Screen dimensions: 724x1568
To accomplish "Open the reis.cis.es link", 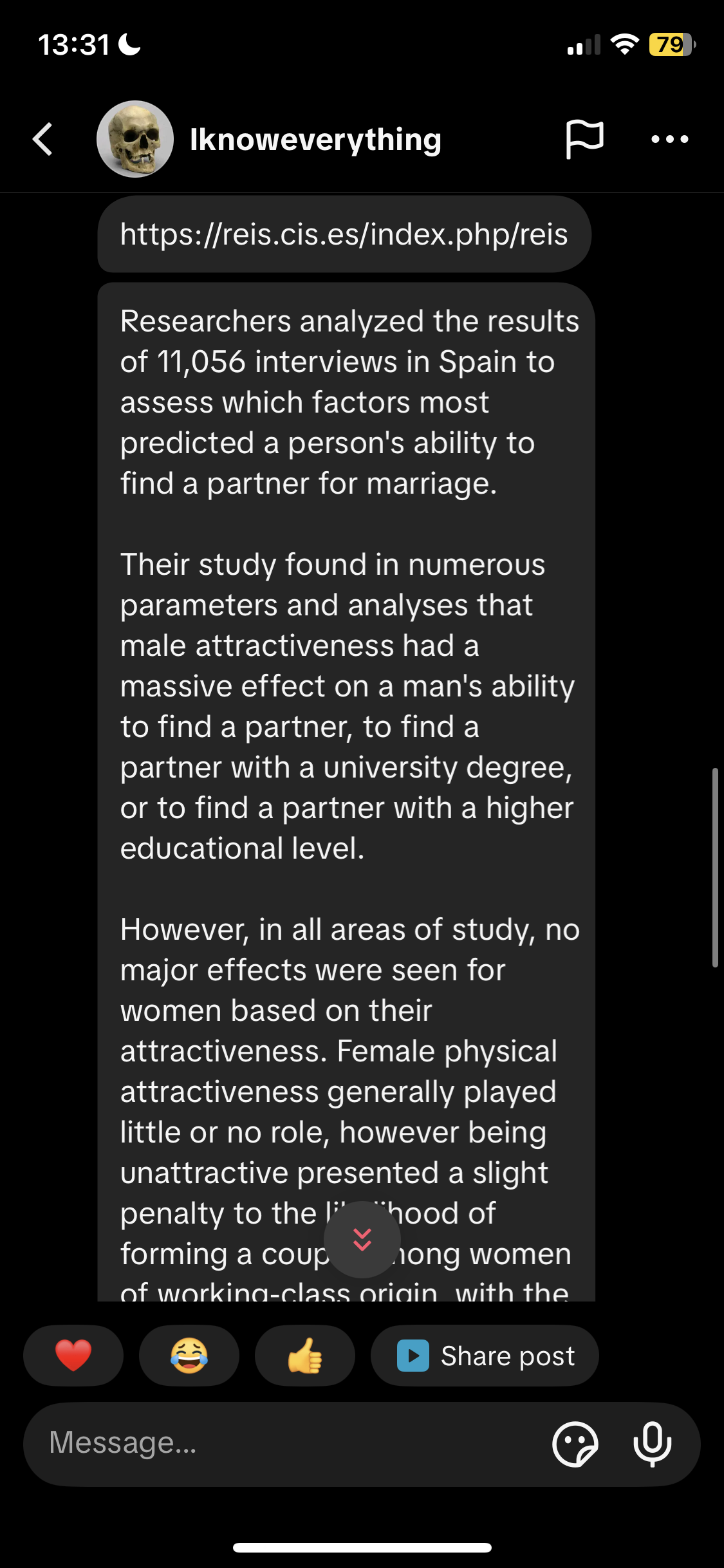I will click(344, 234).
